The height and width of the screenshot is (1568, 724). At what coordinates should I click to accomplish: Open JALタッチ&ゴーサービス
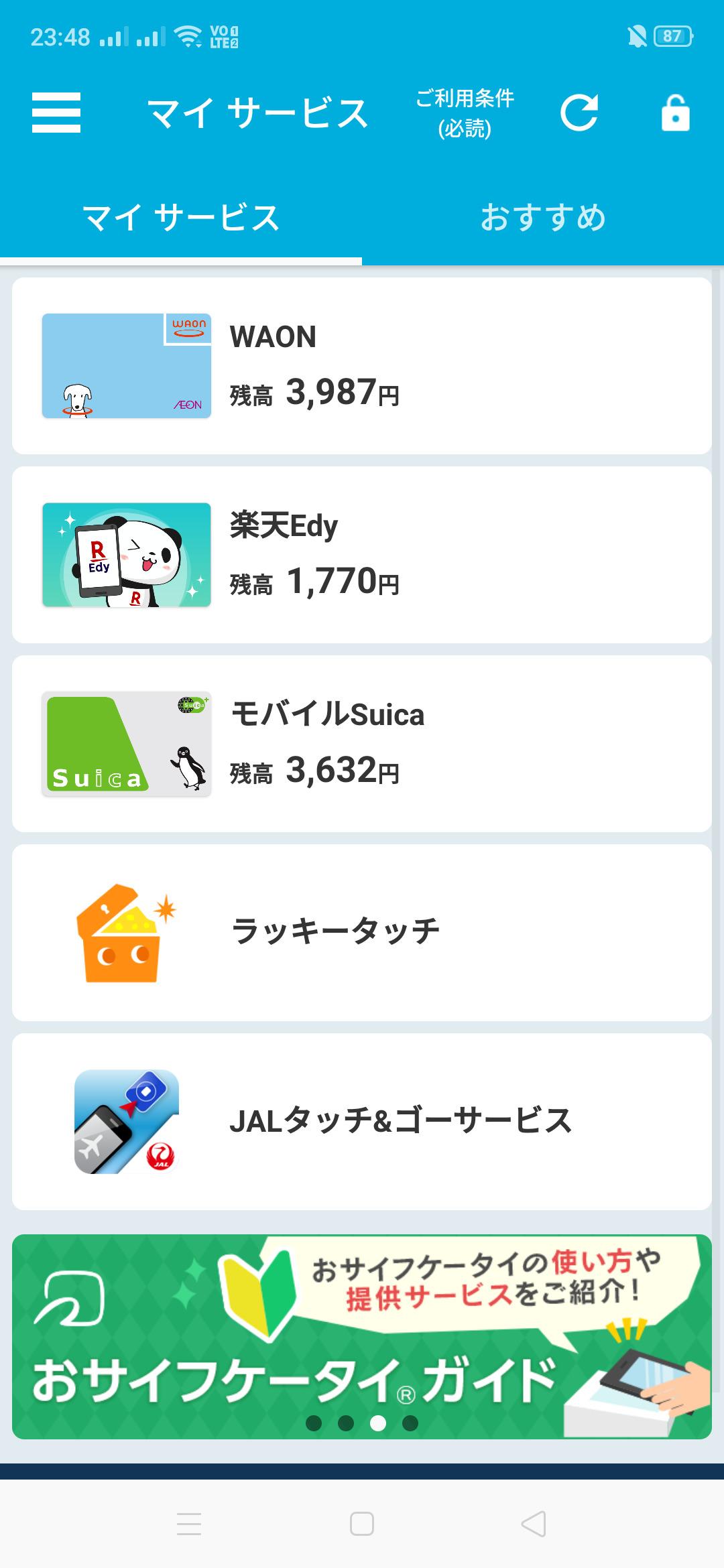coord(362,1122)
